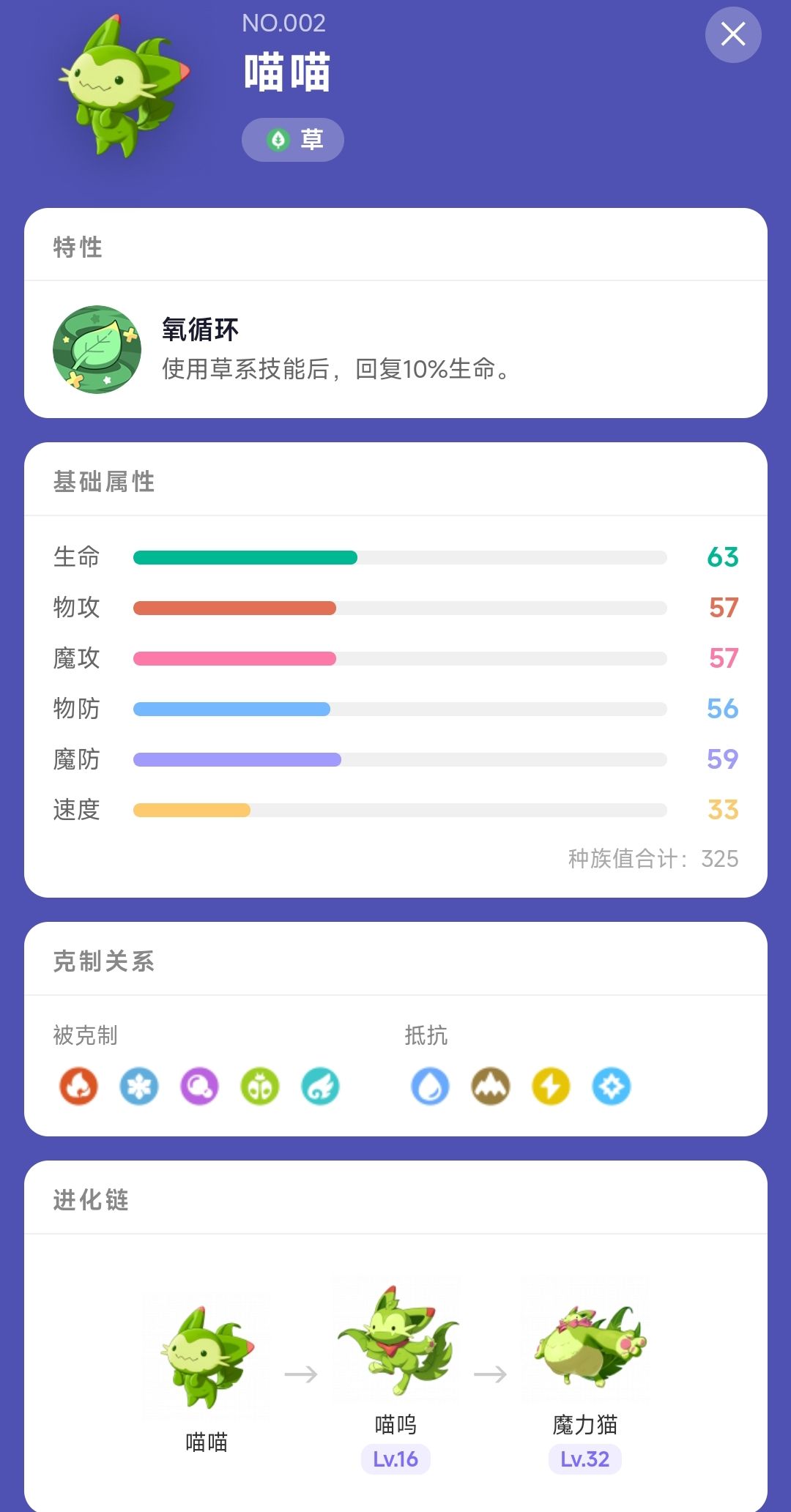Click the 草 type badge under 喵喵
The width and height of the screenshot is (791, 1512).
pos(291,139)
